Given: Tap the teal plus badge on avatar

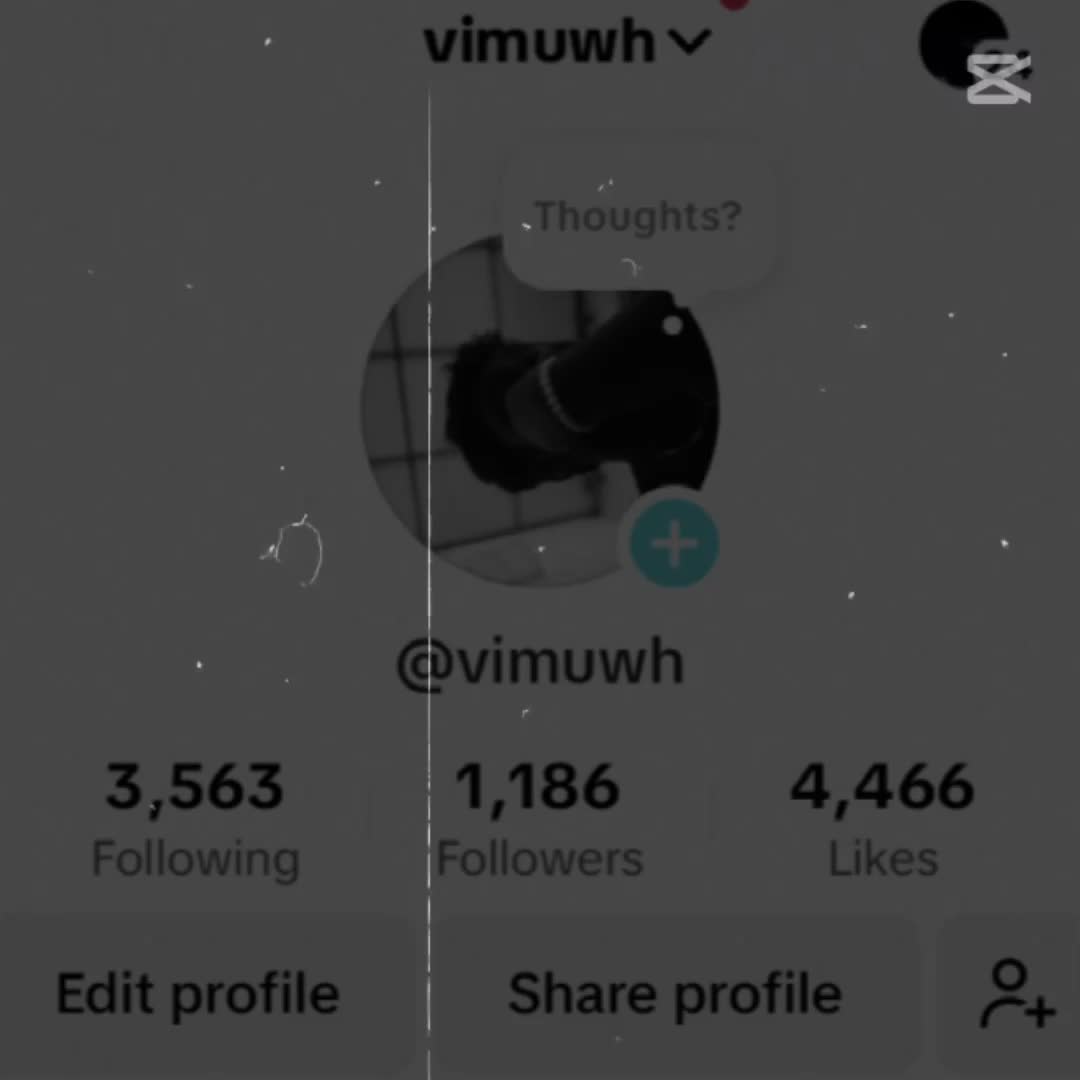Looking at the screenshot, I should tap(674, 544).
